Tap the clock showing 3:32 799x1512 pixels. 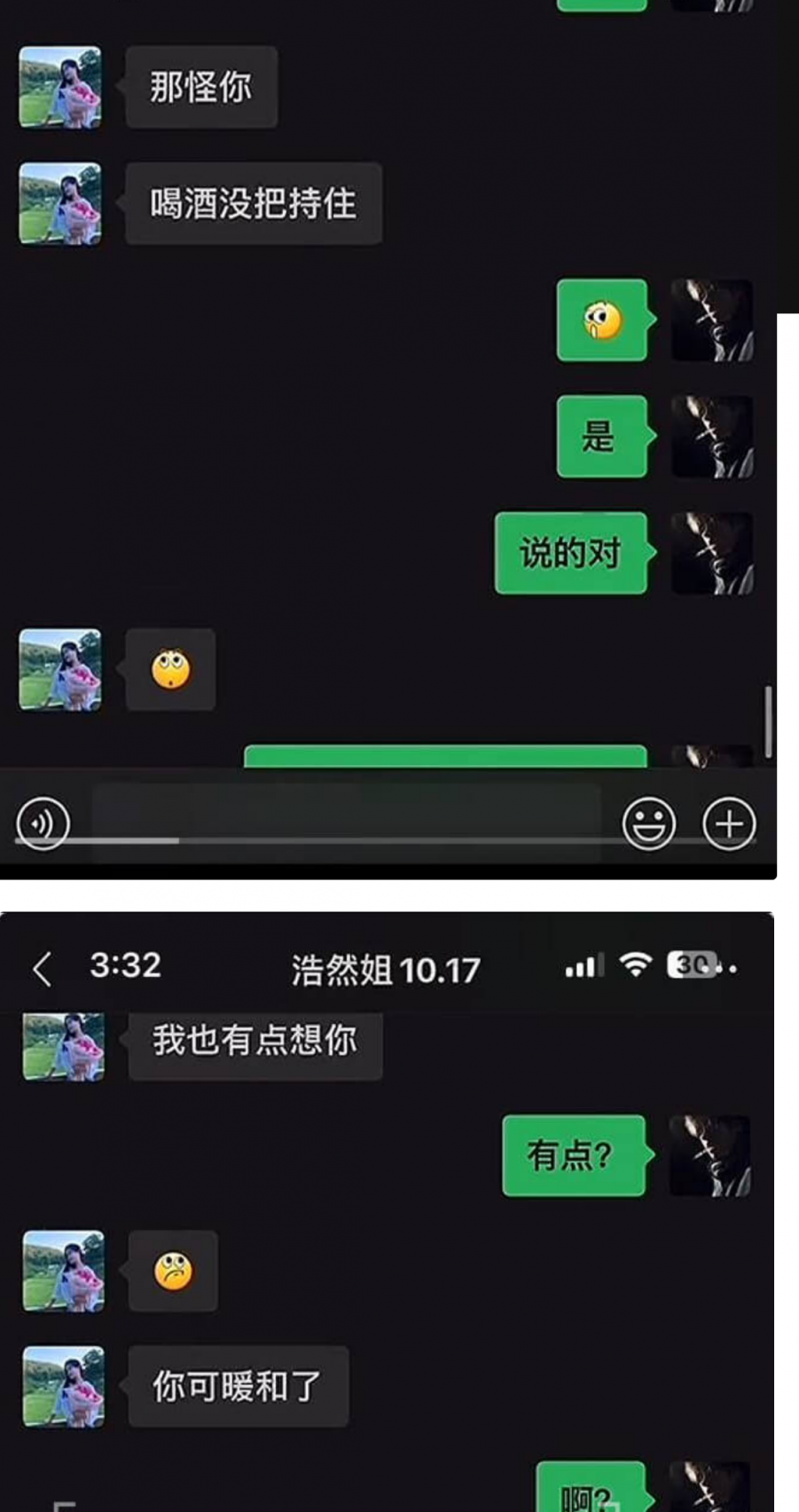tap(127, 965)
